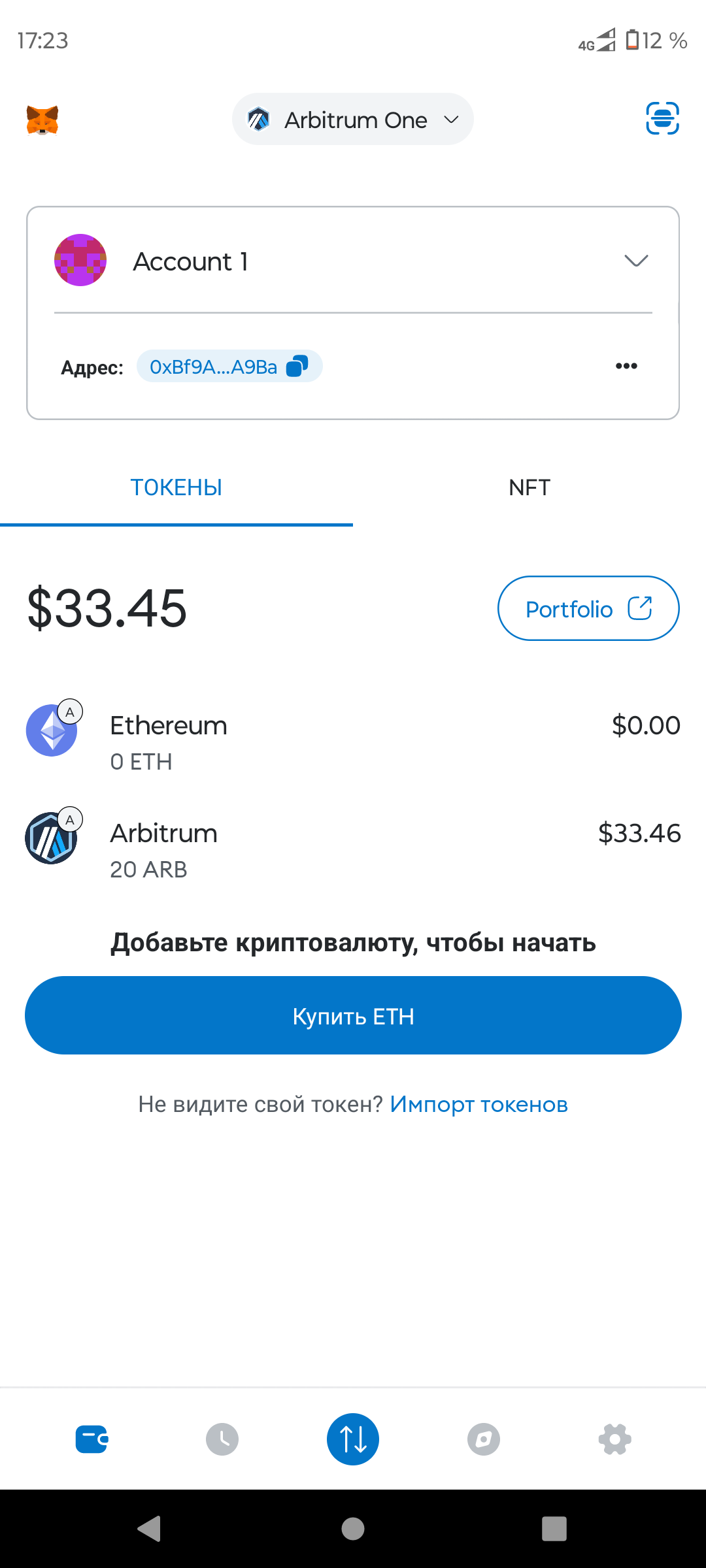Viewport: 706px width, 1568px height.
Task: Copy the address 0xBf9A...A9Ba
Action: coord(229,367)
